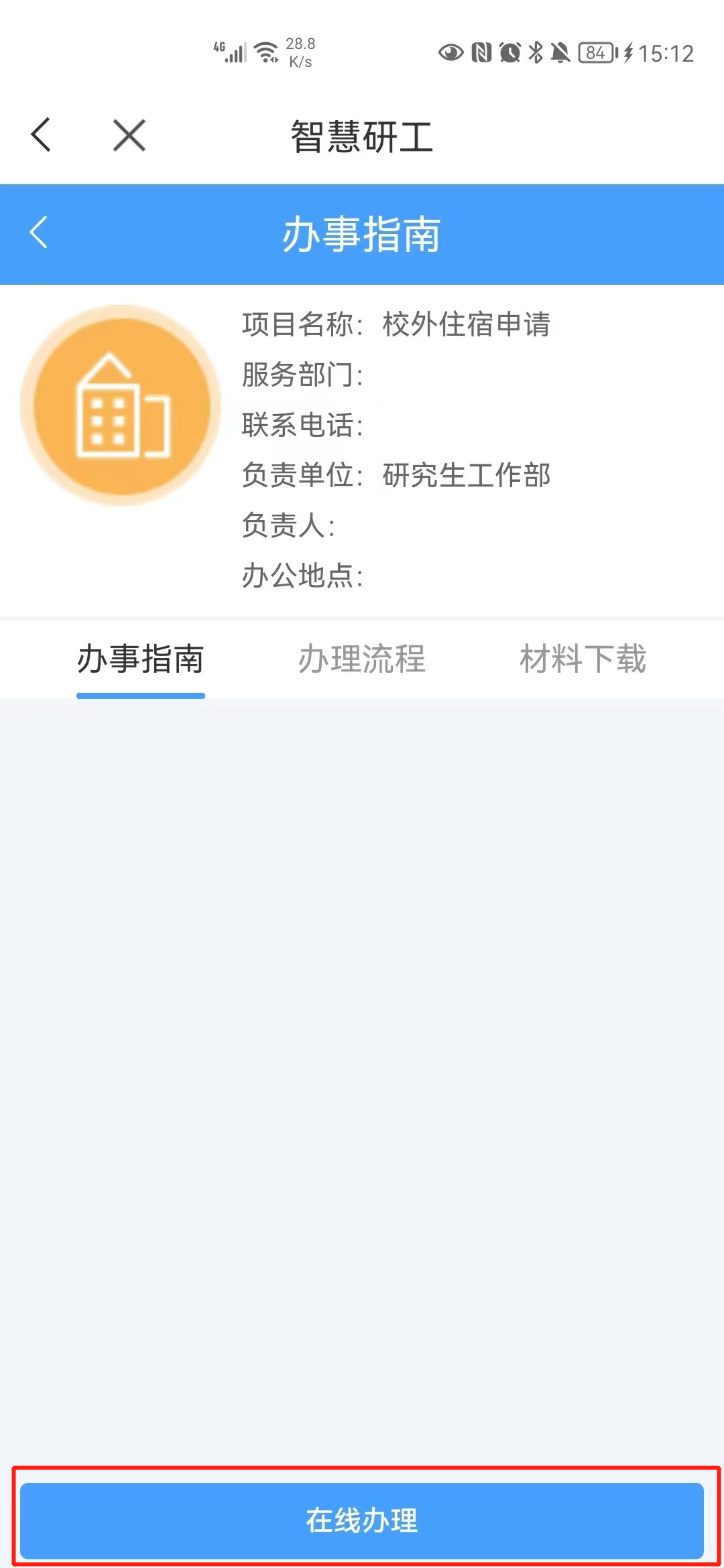Select the 办事指南 tab

141,659
